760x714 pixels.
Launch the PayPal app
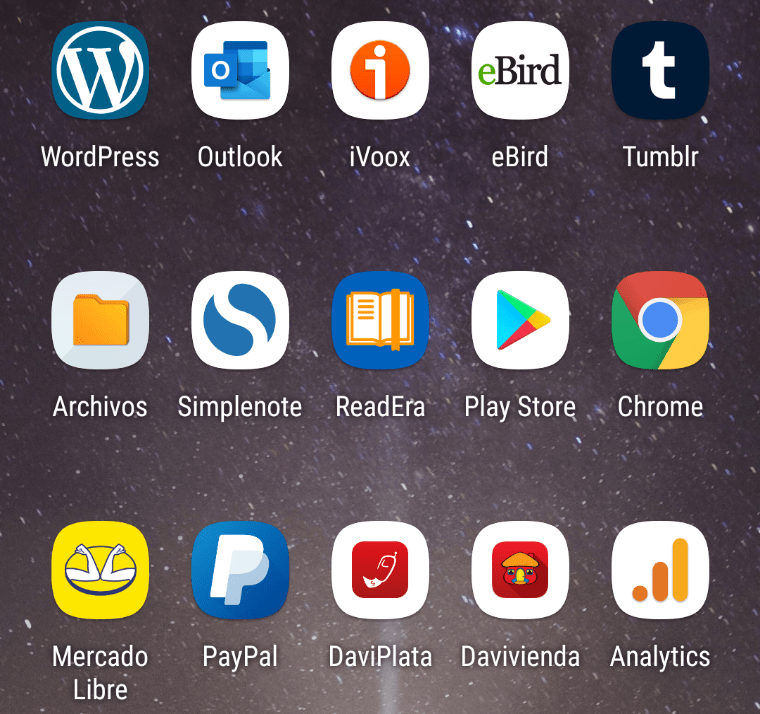[x=240, y=571]
